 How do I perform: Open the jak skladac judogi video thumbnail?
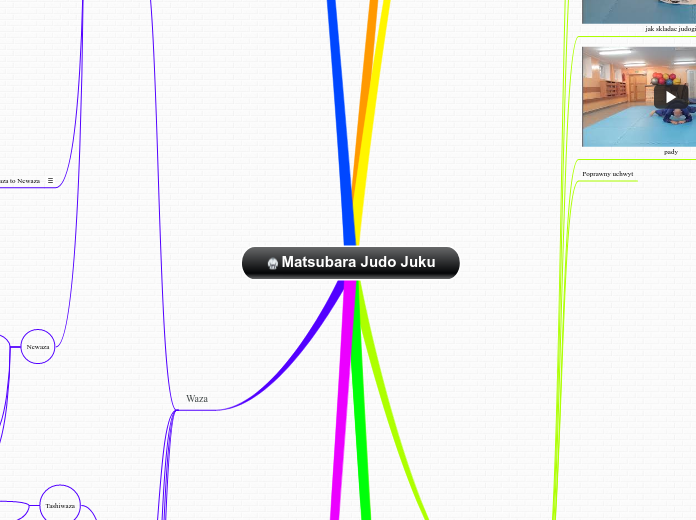click(640, 11)
